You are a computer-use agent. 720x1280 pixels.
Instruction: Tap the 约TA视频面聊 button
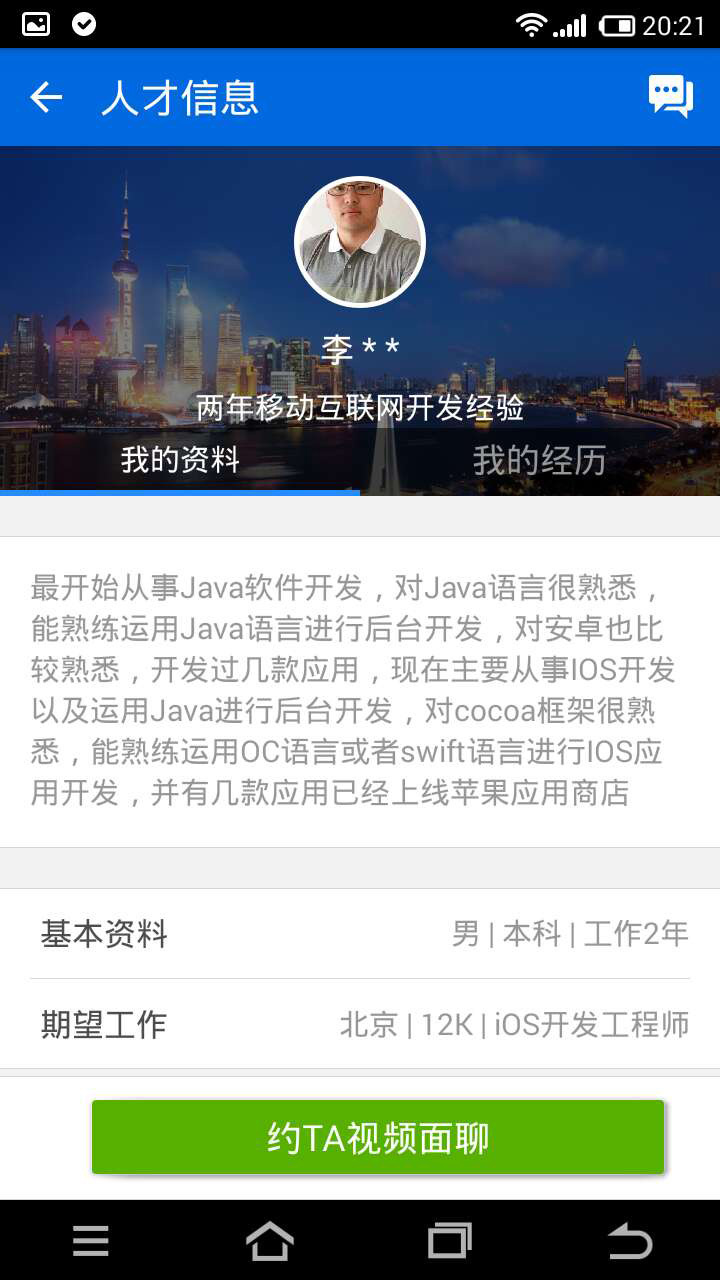378,1137
